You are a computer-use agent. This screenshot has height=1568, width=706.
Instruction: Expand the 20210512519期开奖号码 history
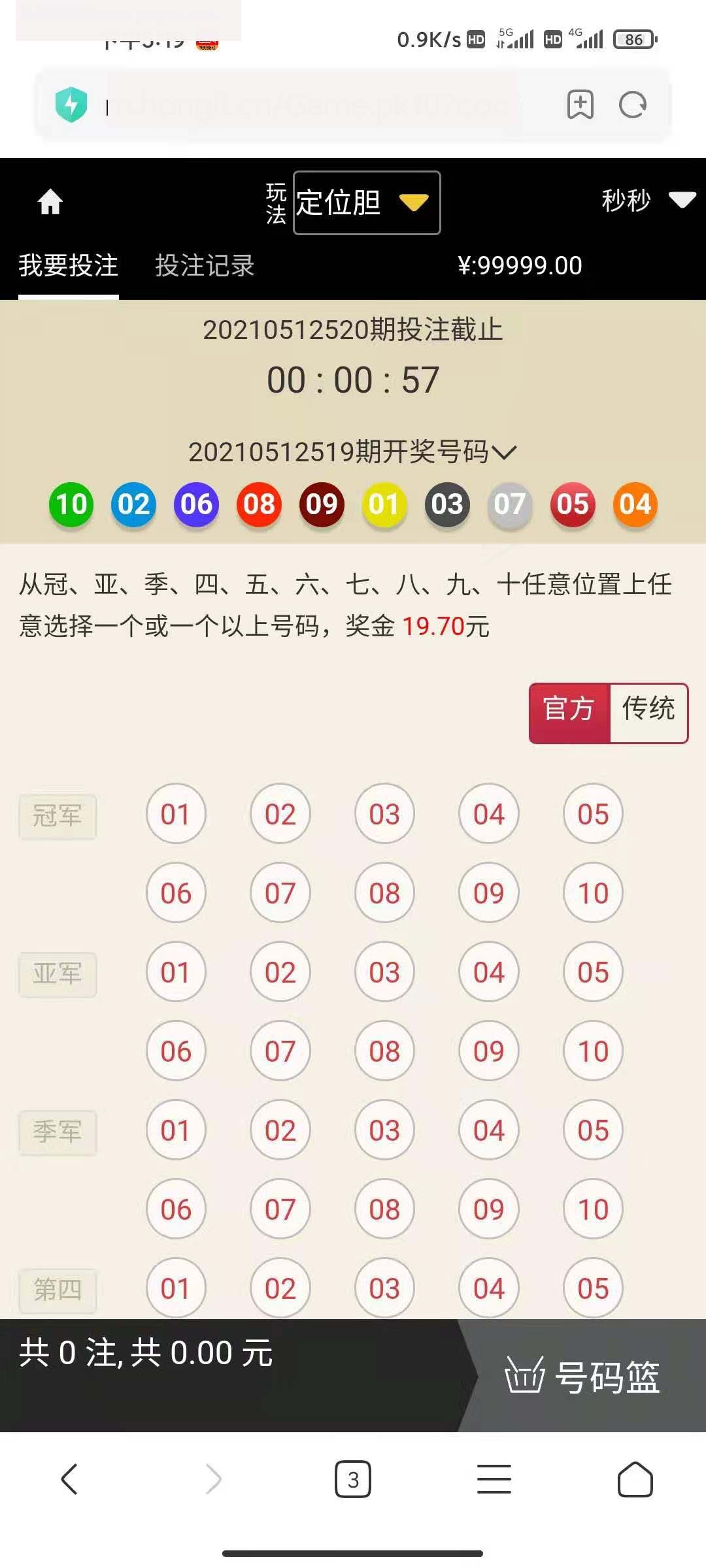tap(353, 451)
